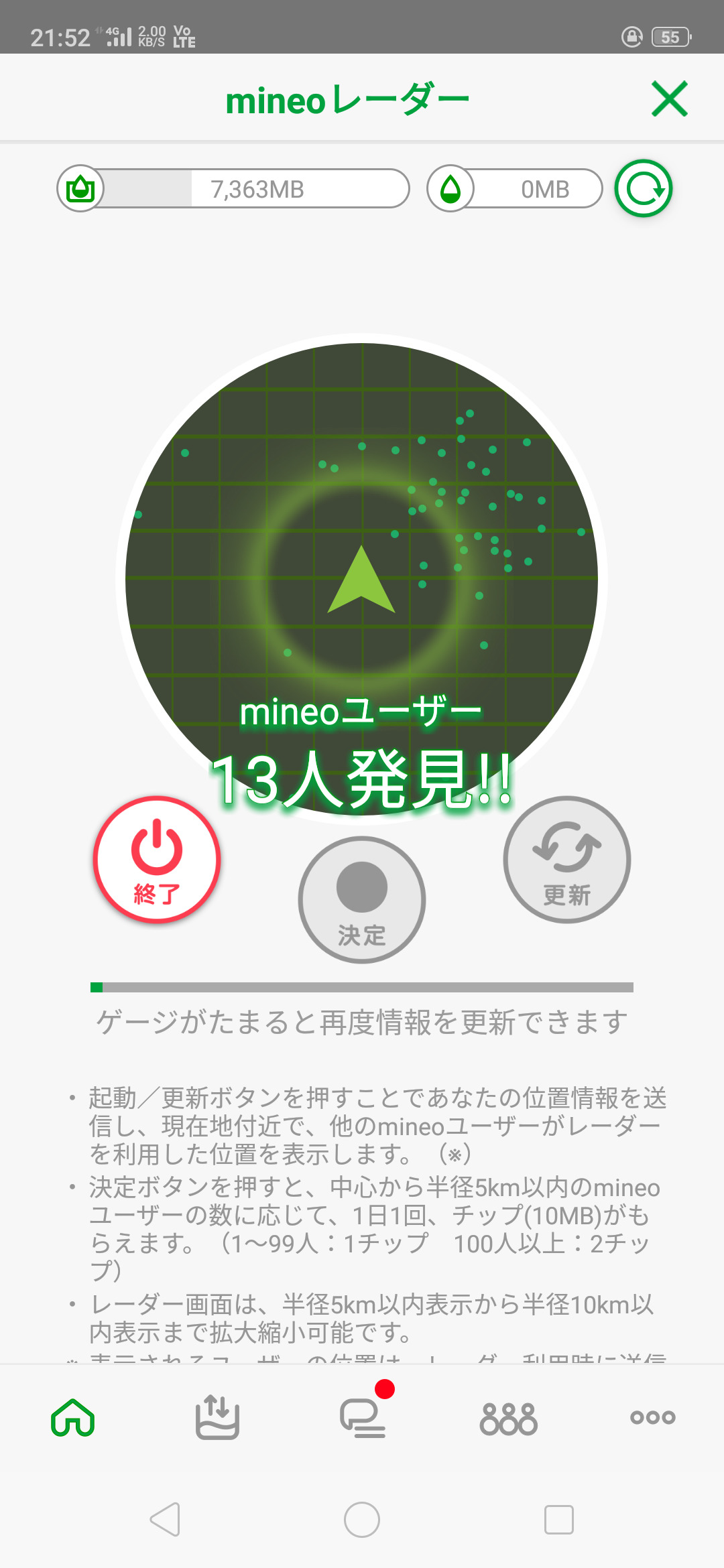724x1568 pixels.
Task: Close the mineo Radar screen
Action: click(669, 99)
